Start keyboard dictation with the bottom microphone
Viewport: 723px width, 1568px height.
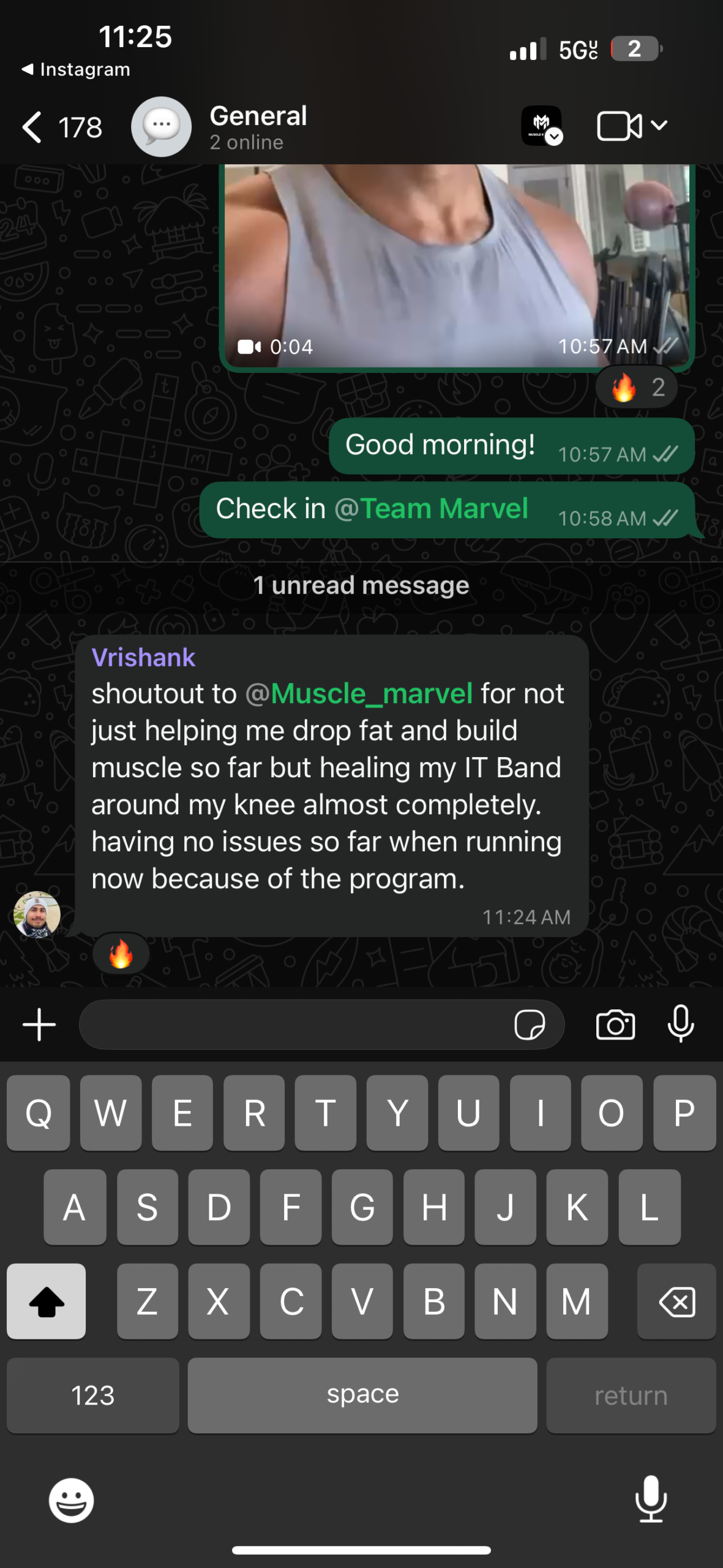[x=651, y=1499]
